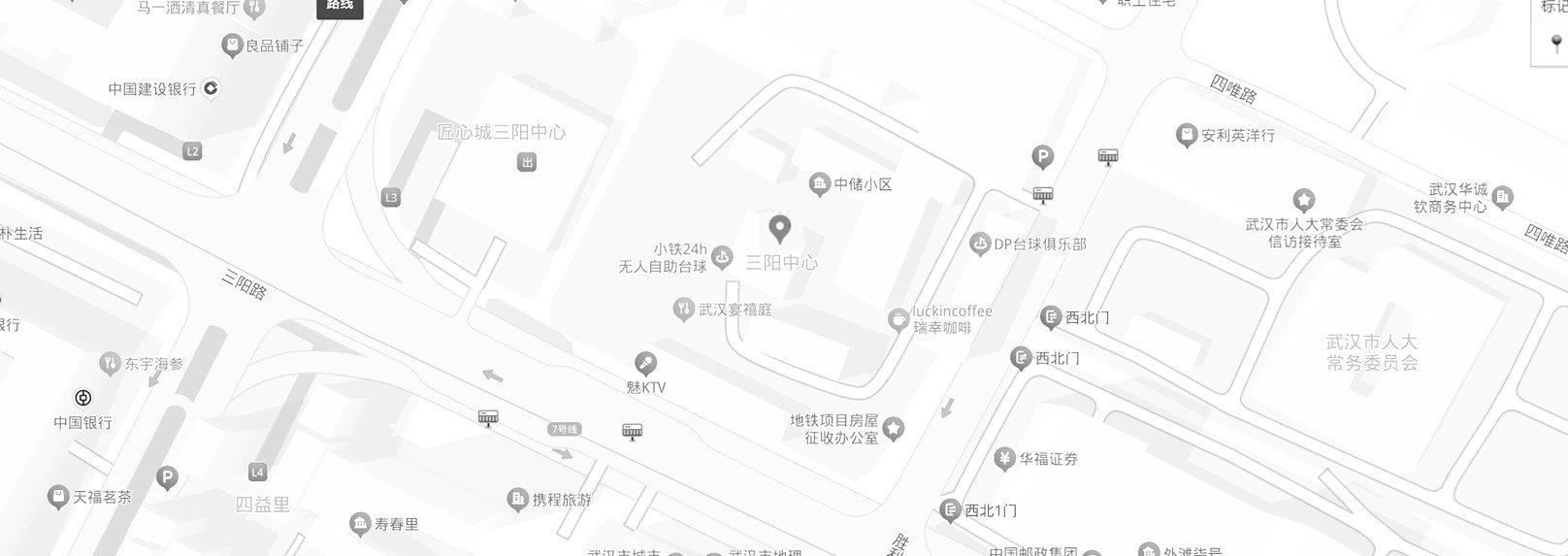This screenshot has width=1568, height=556.
Task: Tap the DP台球俱乐部 map marker
Action: point(980,245)
